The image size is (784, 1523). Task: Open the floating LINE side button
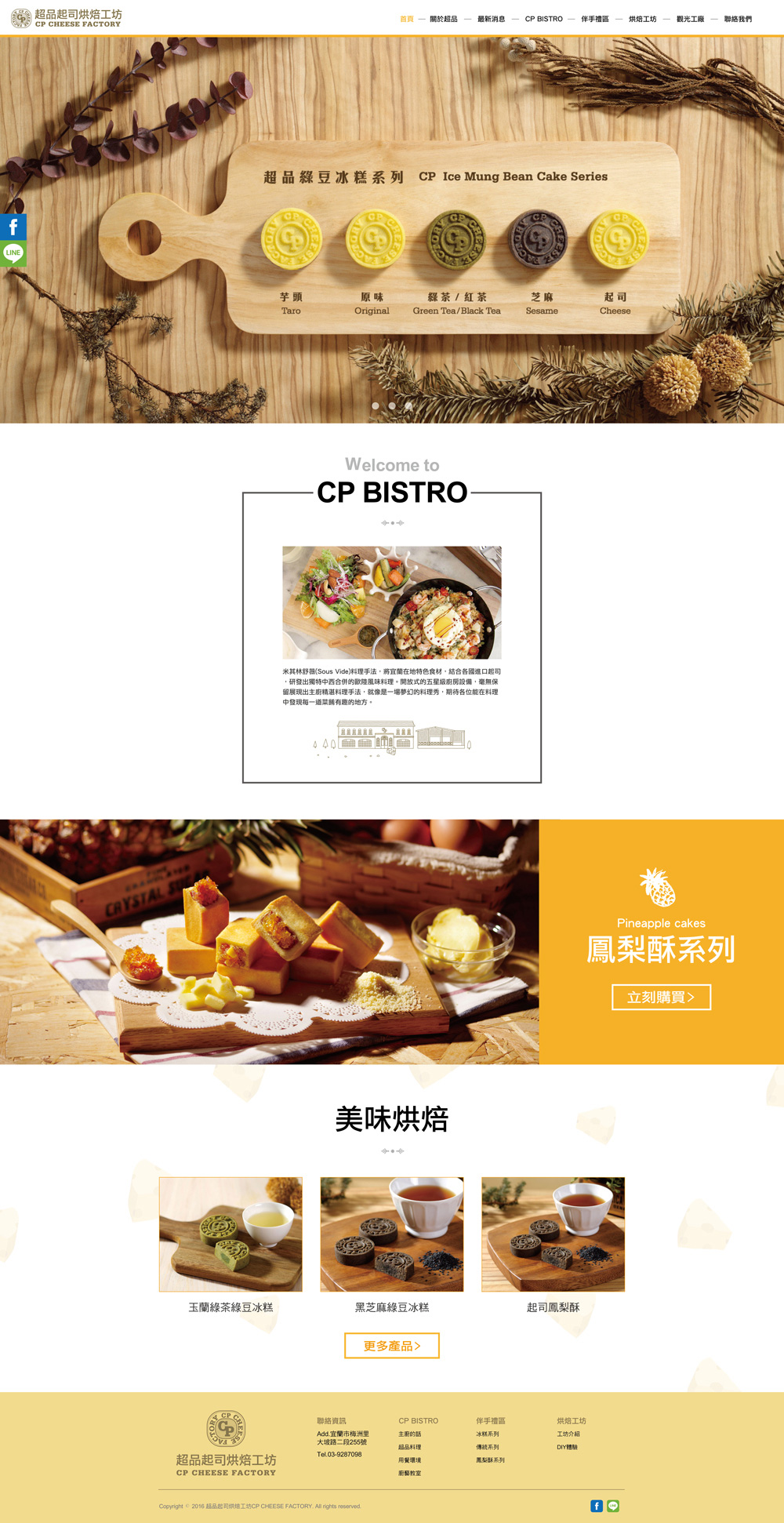coord(13,253)
